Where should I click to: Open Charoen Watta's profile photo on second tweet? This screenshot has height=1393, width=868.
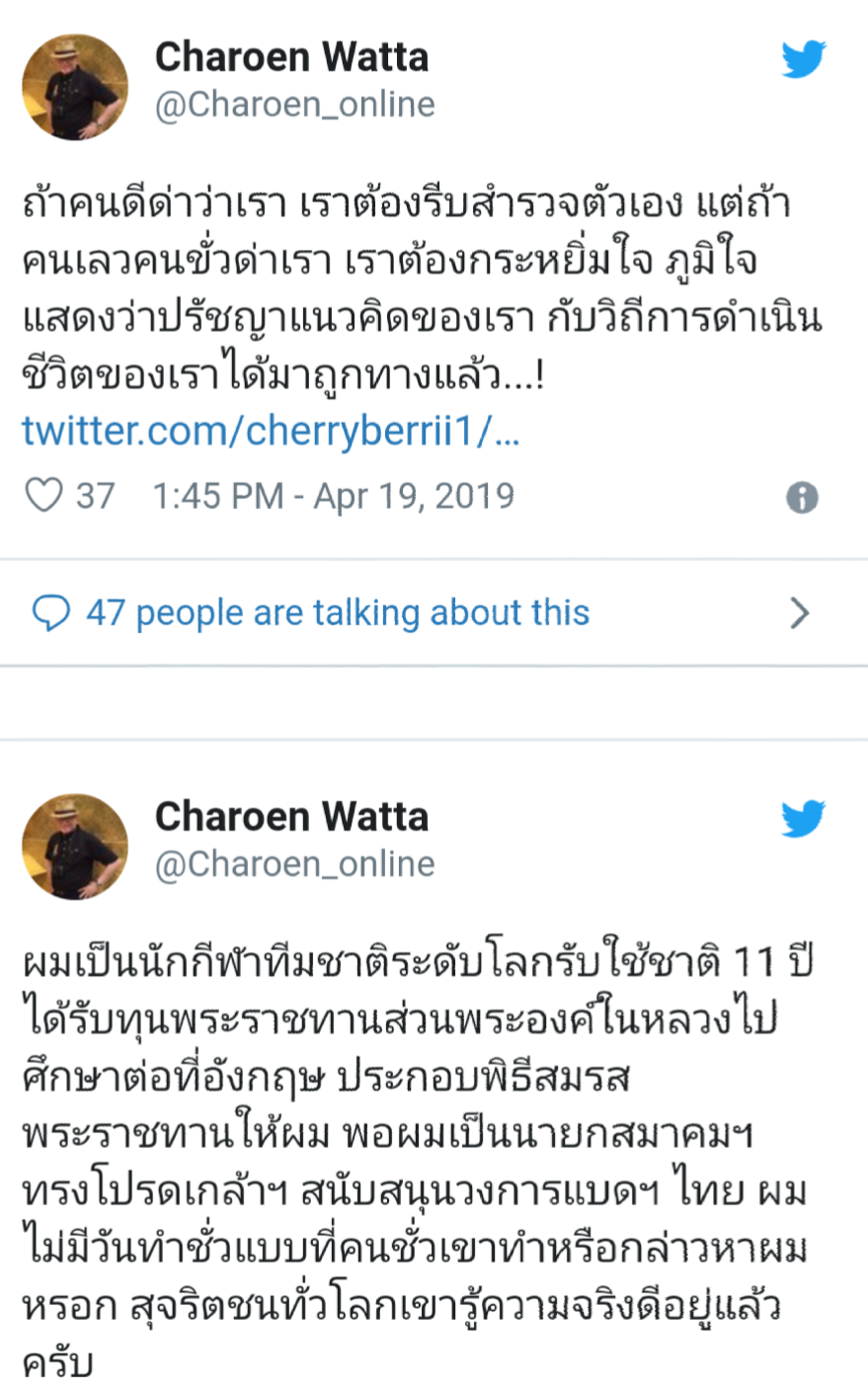[75, 847]
